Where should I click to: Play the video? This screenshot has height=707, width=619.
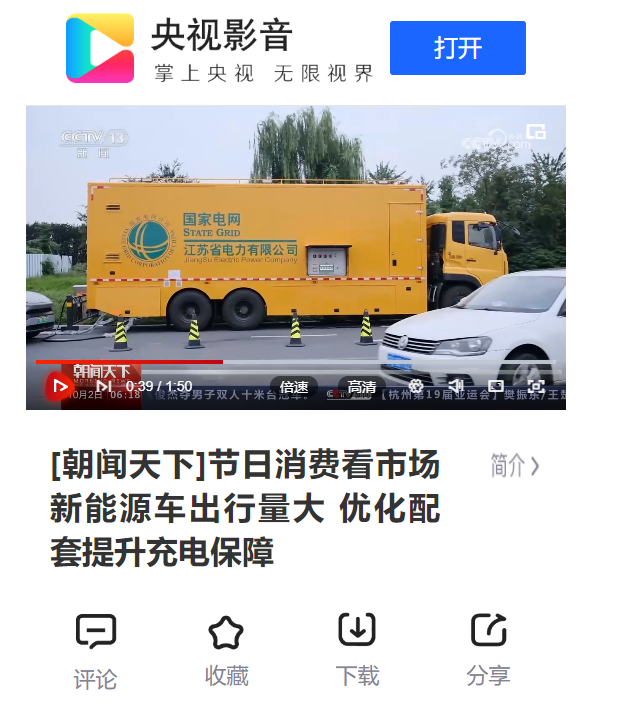(x=60, y=386)
